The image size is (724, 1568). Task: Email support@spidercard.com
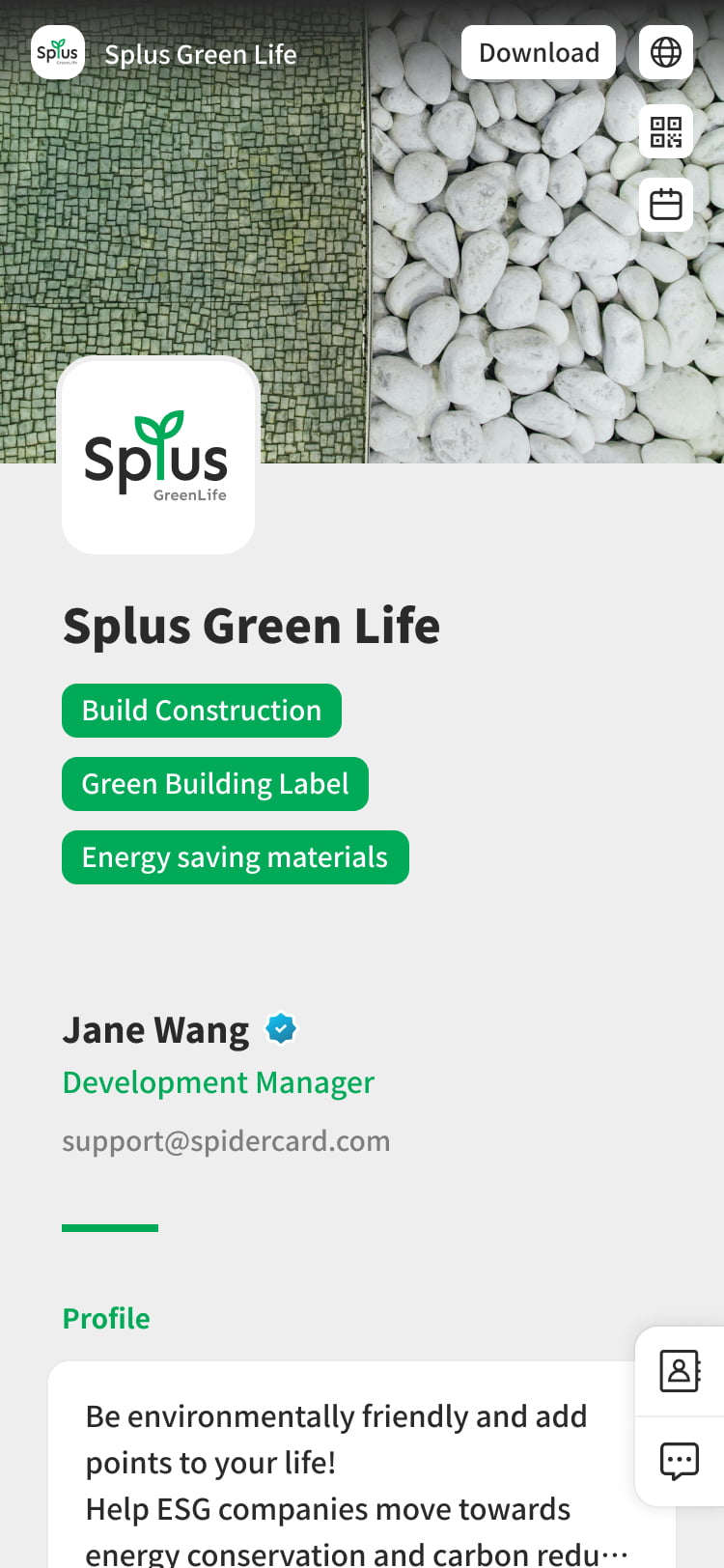click(226, 1141)
